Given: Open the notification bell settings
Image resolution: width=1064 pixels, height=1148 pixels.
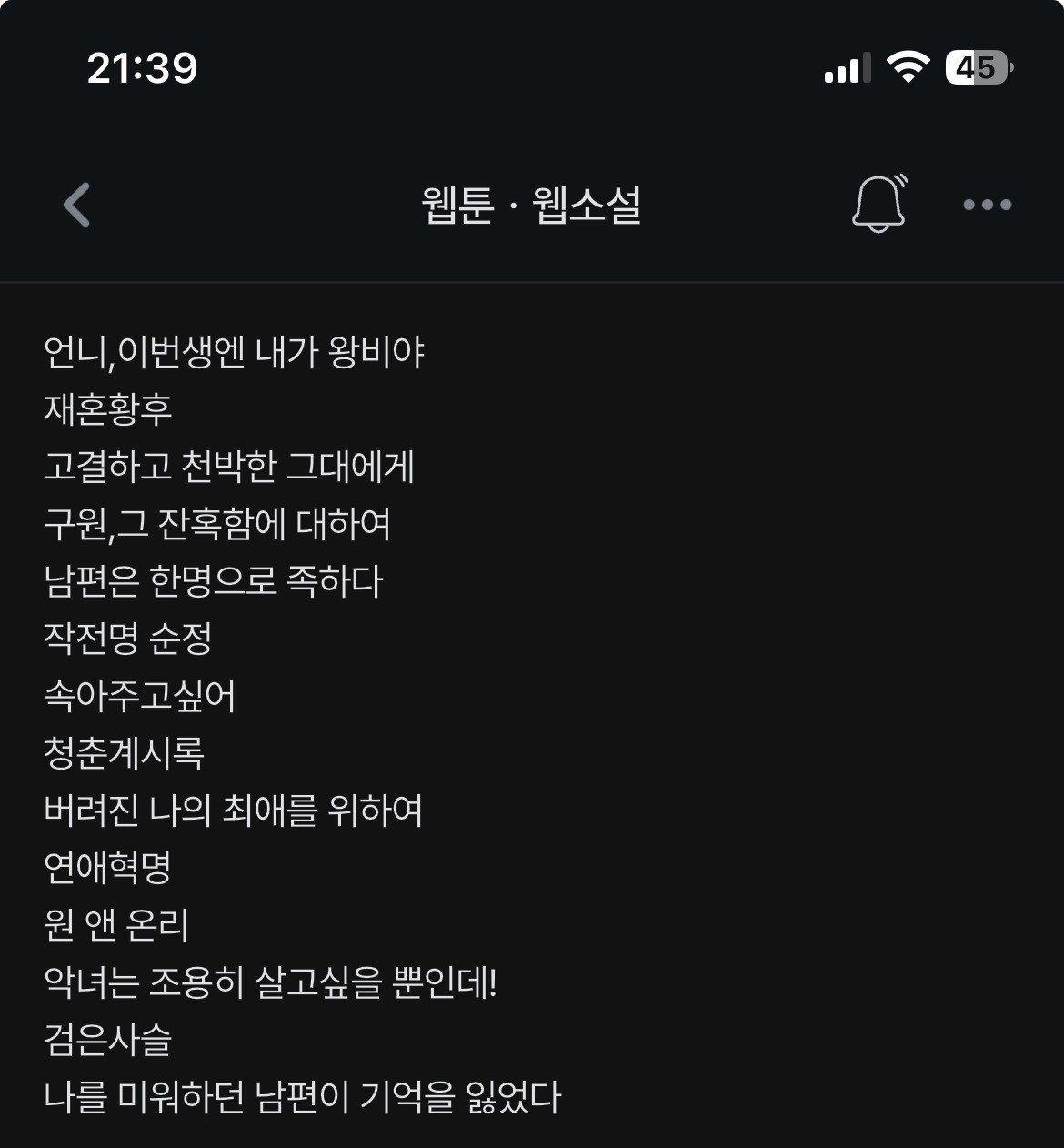Looking at the screenshot, I should point(878,204).
